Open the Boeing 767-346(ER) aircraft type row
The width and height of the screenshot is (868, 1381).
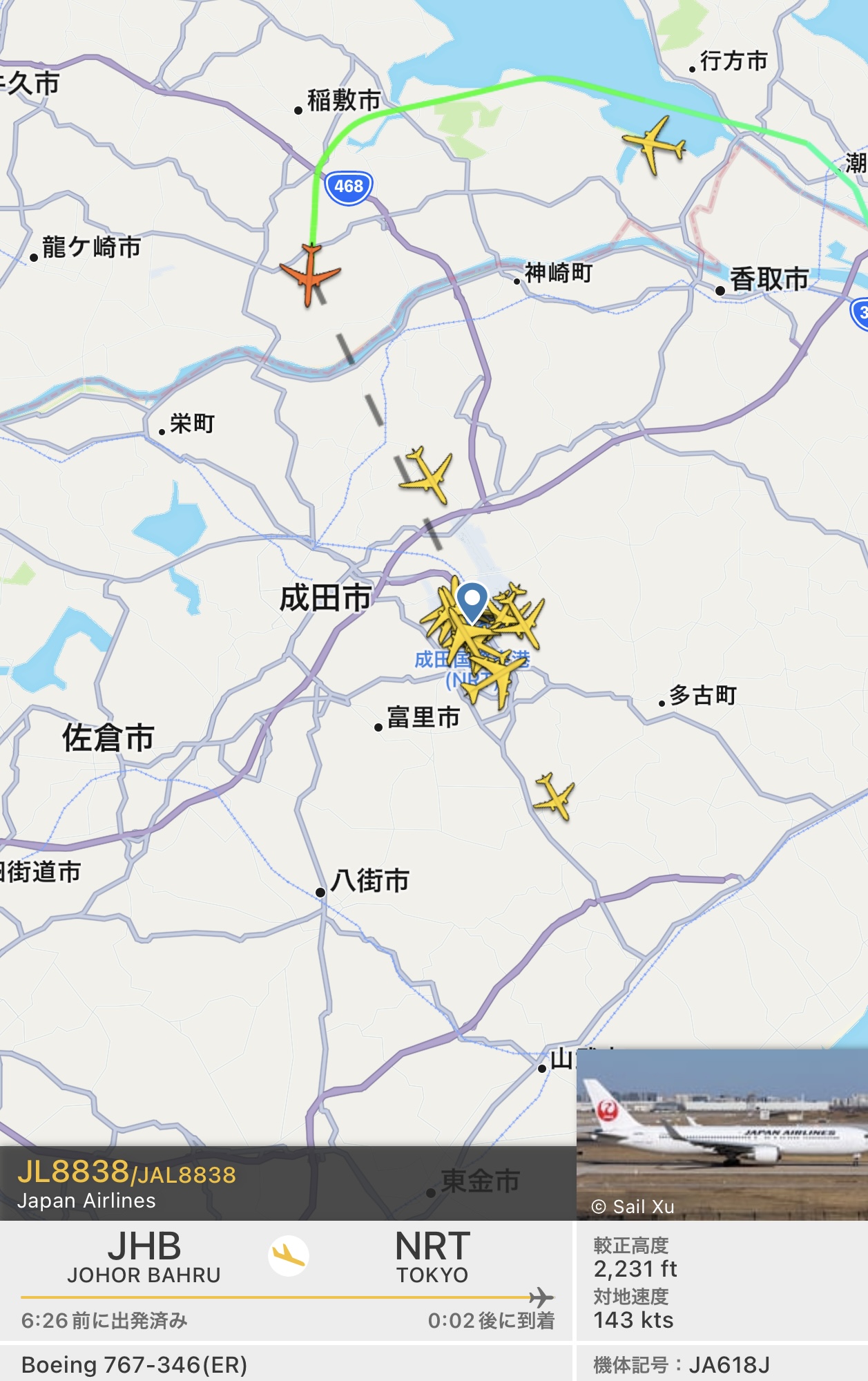tap(135, 1364)
